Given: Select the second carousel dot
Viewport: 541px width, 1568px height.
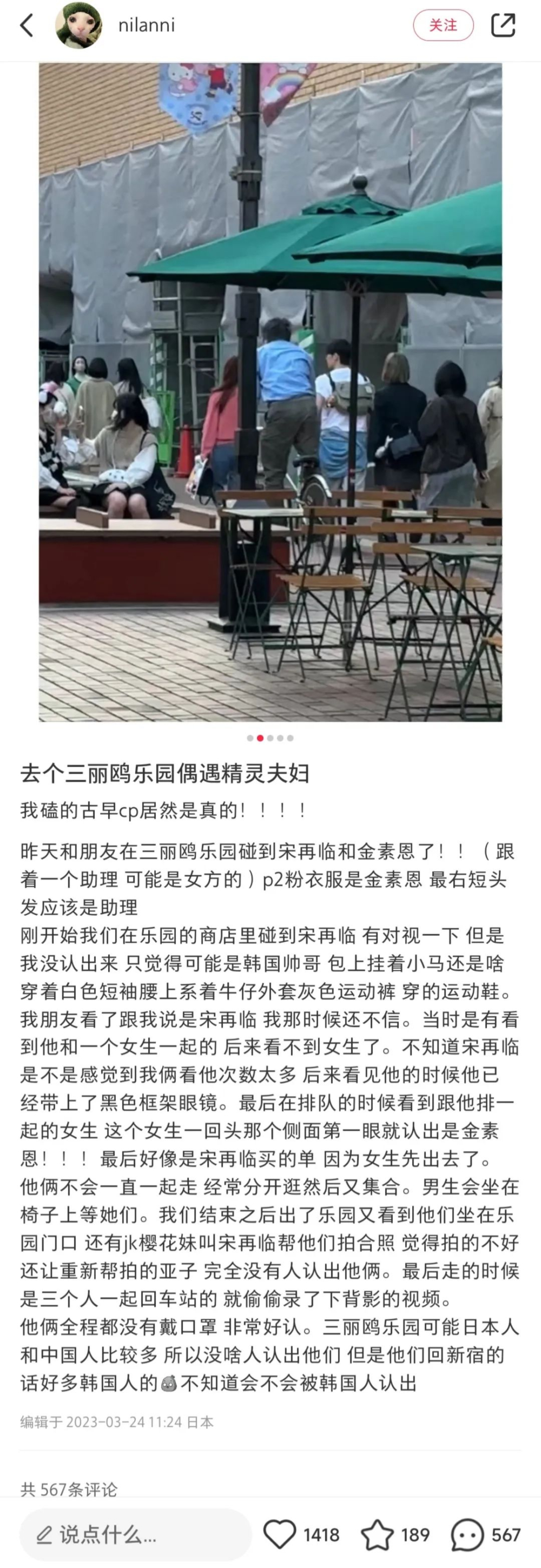Looking at the screenshot, I should coord(260,737).
